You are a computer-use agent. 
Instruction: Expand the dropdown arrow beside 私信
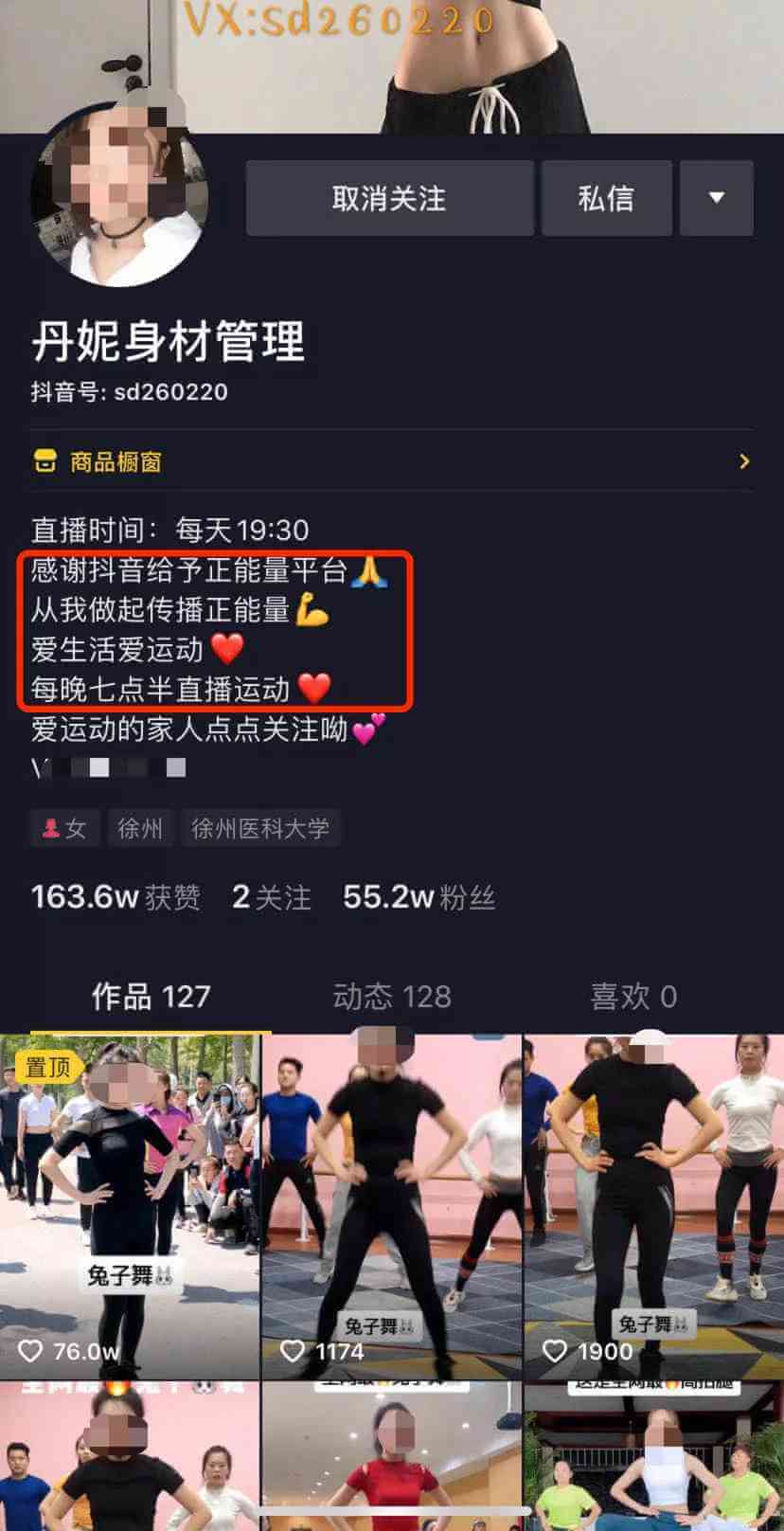click(x=717, y=198)
